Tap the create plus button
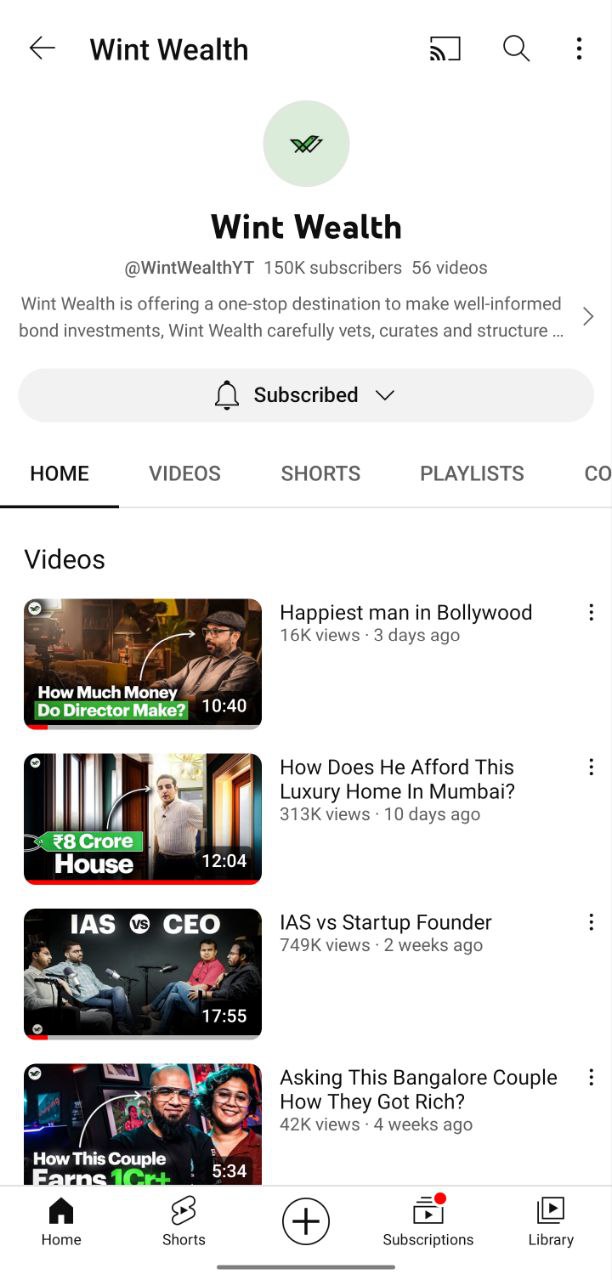Viewport: 612px width, 1280px height. tap(306, 1222)
